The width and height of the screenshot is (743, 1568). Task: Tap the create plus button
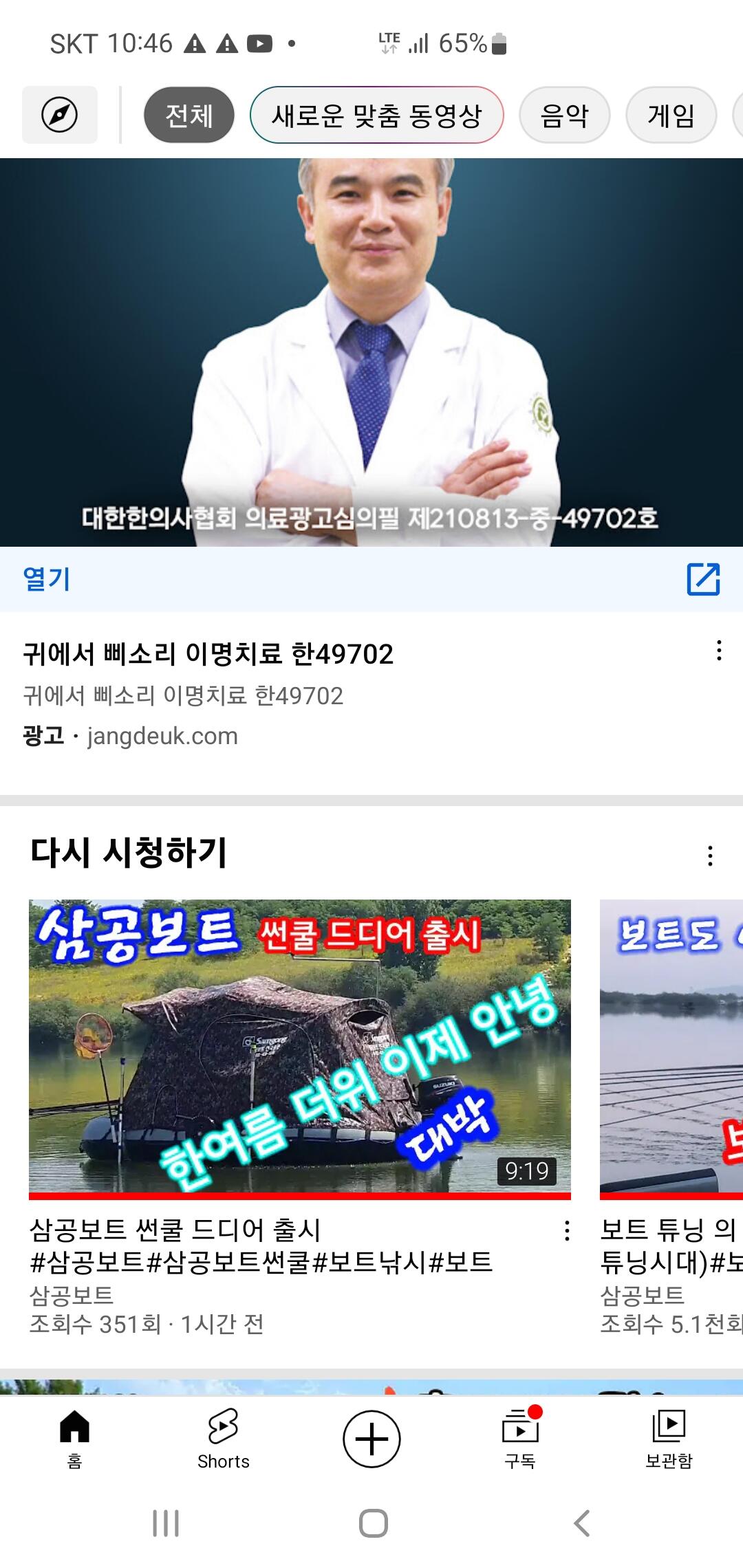click(371, 1439)
